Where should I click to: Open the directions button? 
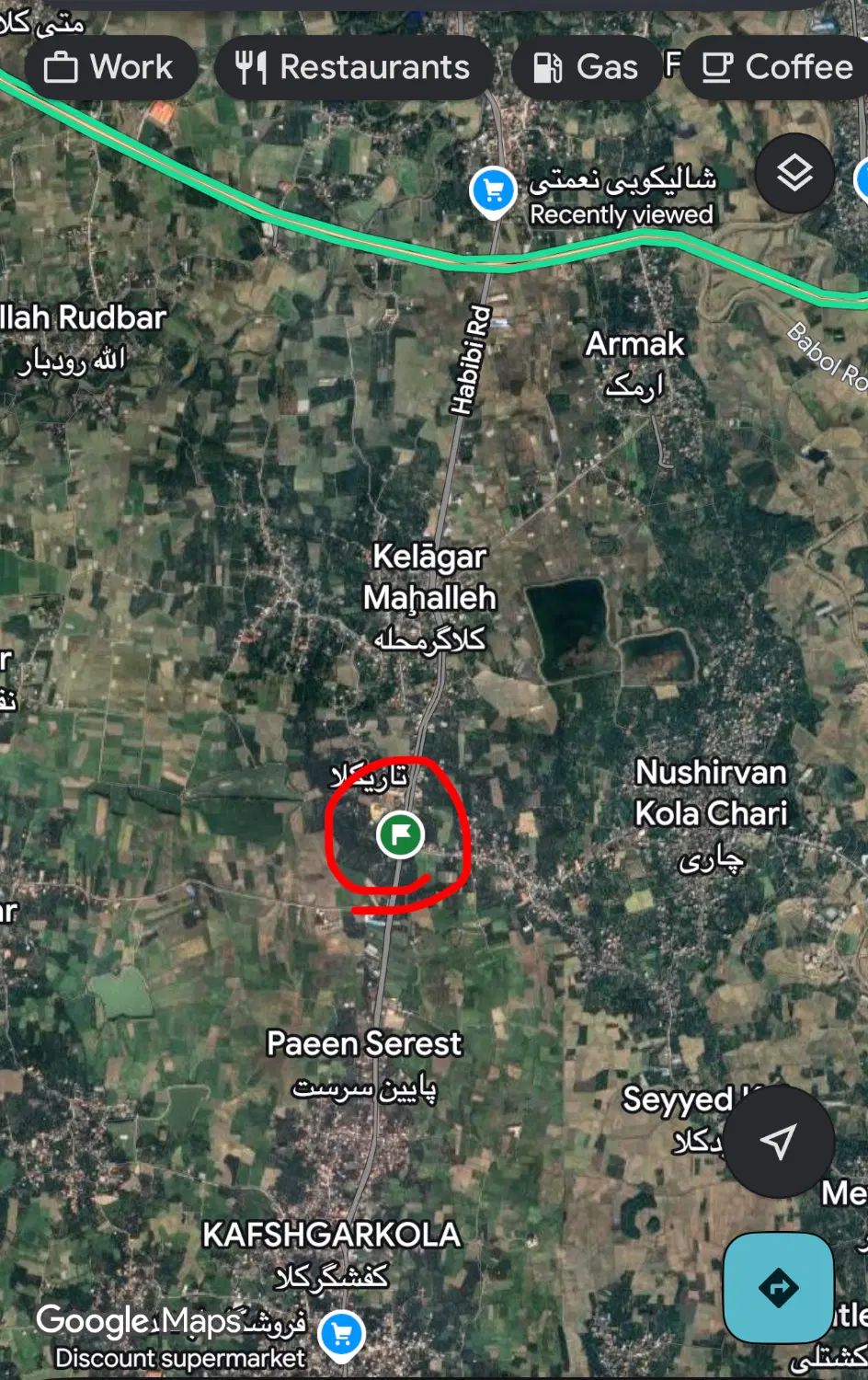pyautogui.click(x=778, y=1287)
